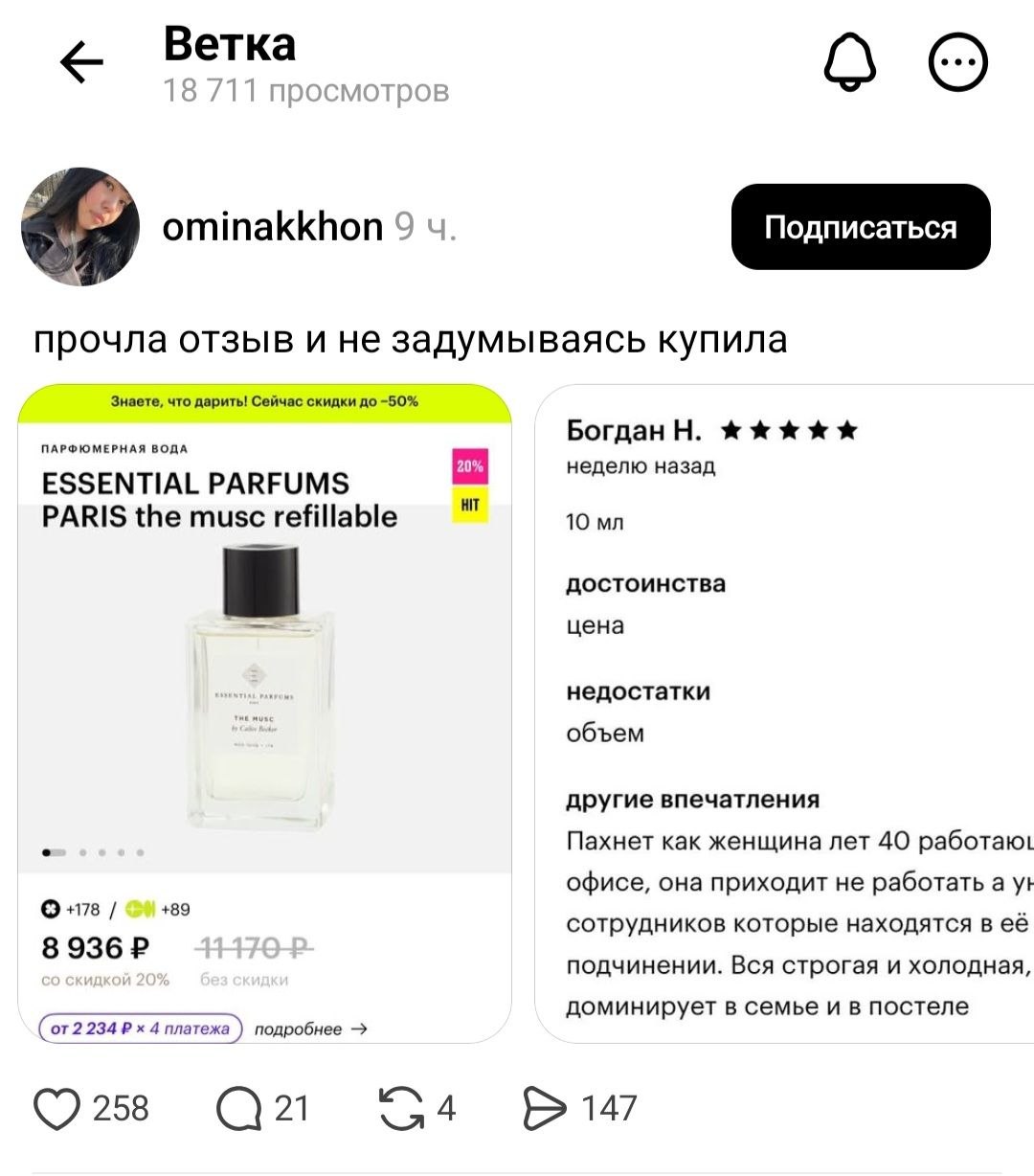Open the comments on this post
The image size is (1034, 1176).
pos(239,1108)
